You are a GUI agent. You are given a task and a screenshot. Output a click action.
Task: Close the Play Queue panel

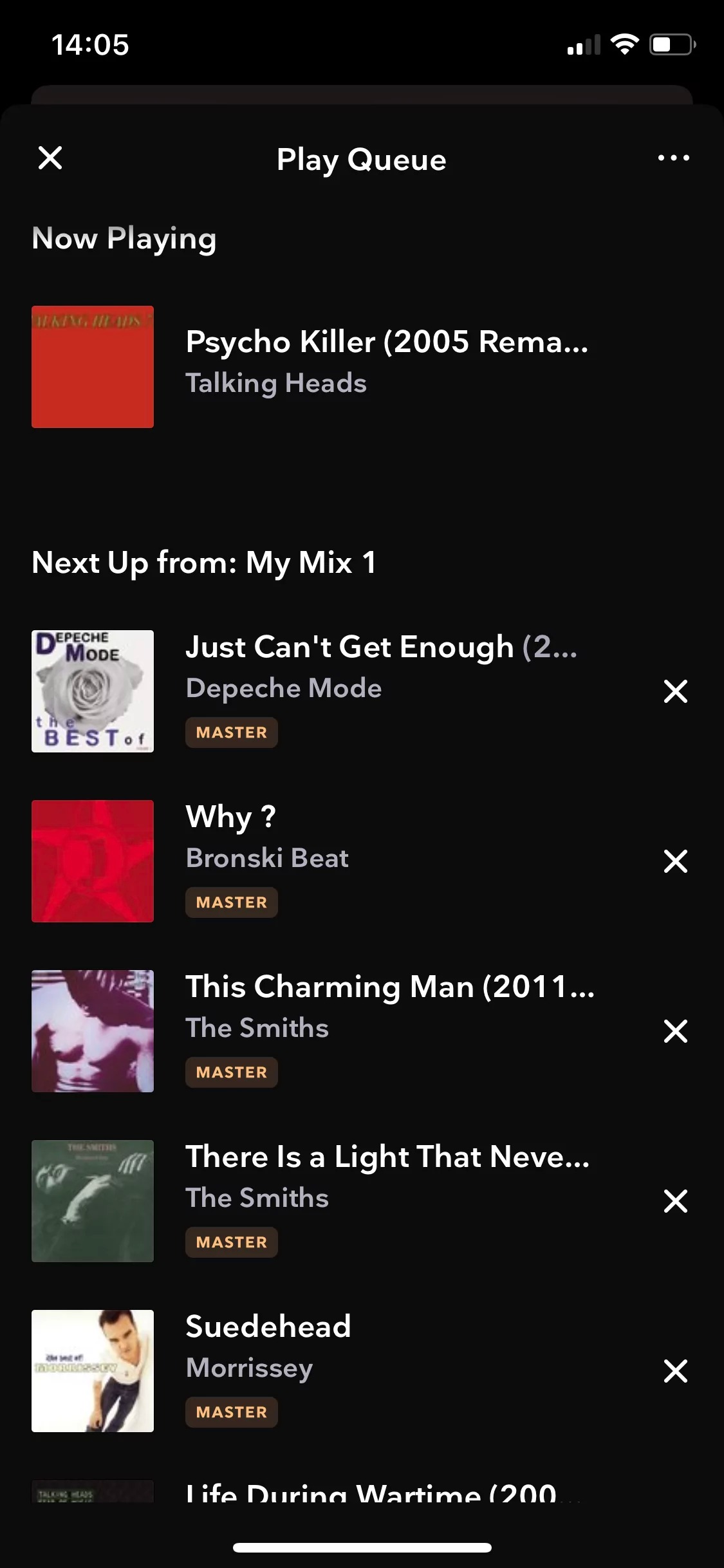pos(50,158)
